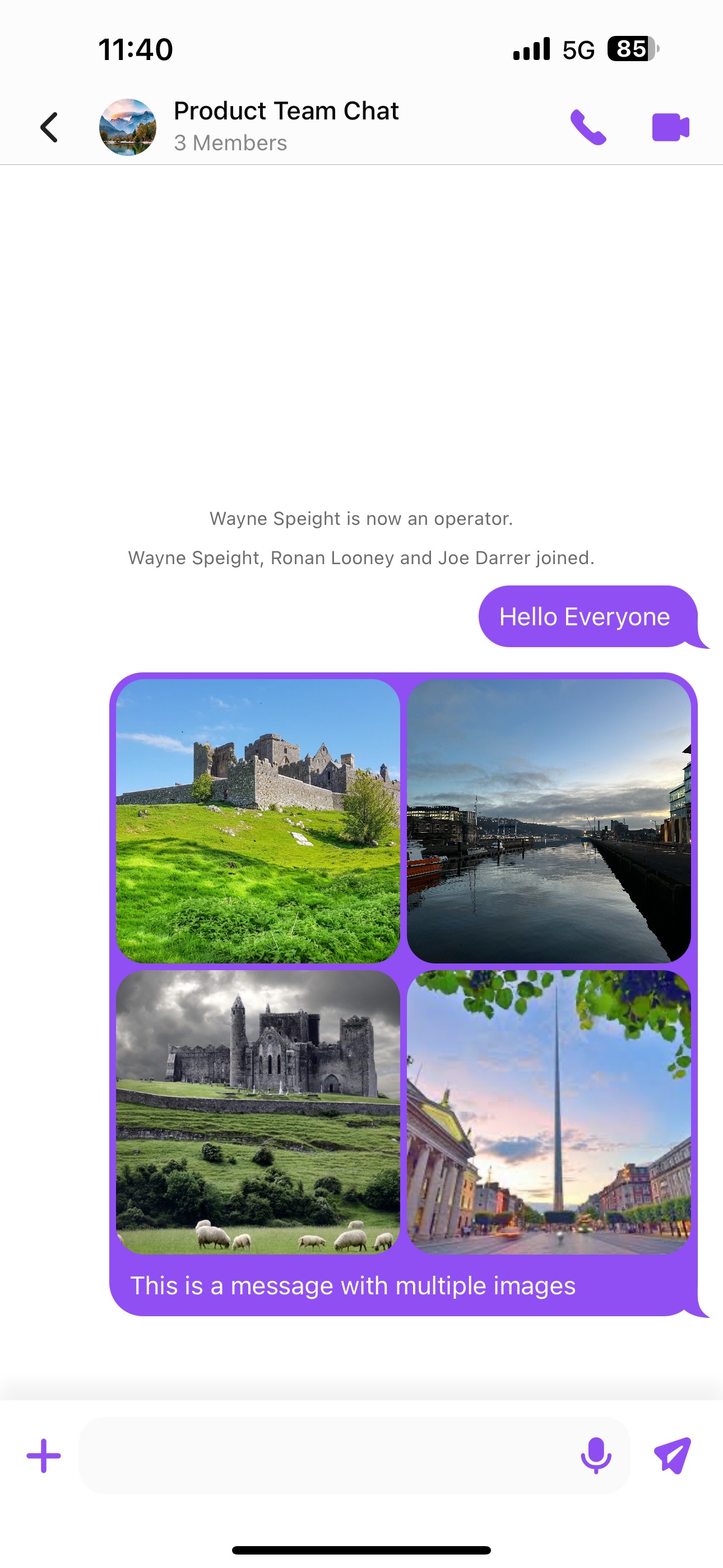
Task: Send the message with paper plane
Action: coord(673,1455)
